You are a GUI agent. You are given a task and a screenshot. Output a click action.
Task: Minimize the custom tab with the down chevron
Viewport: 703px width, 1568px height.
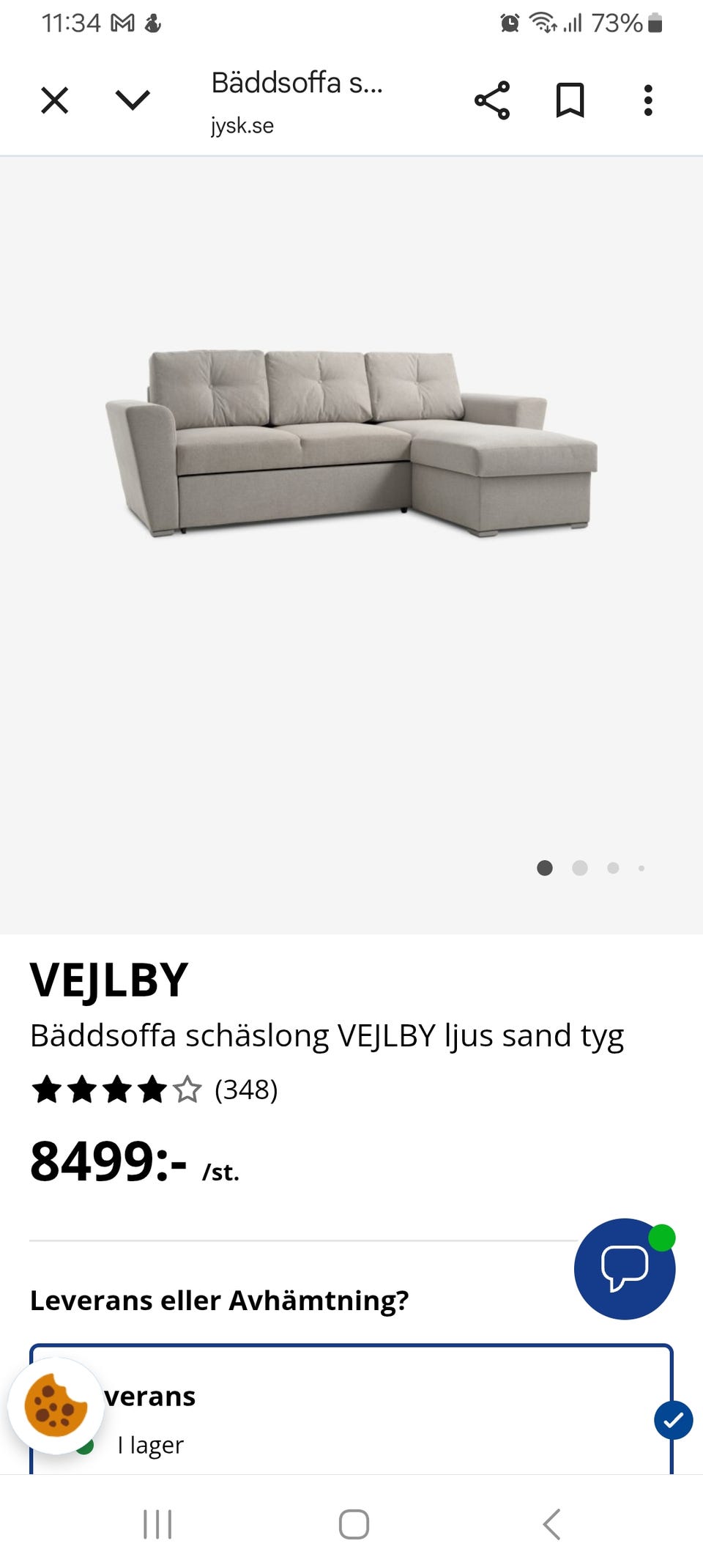pyautogui.click(x=133, y=100)
